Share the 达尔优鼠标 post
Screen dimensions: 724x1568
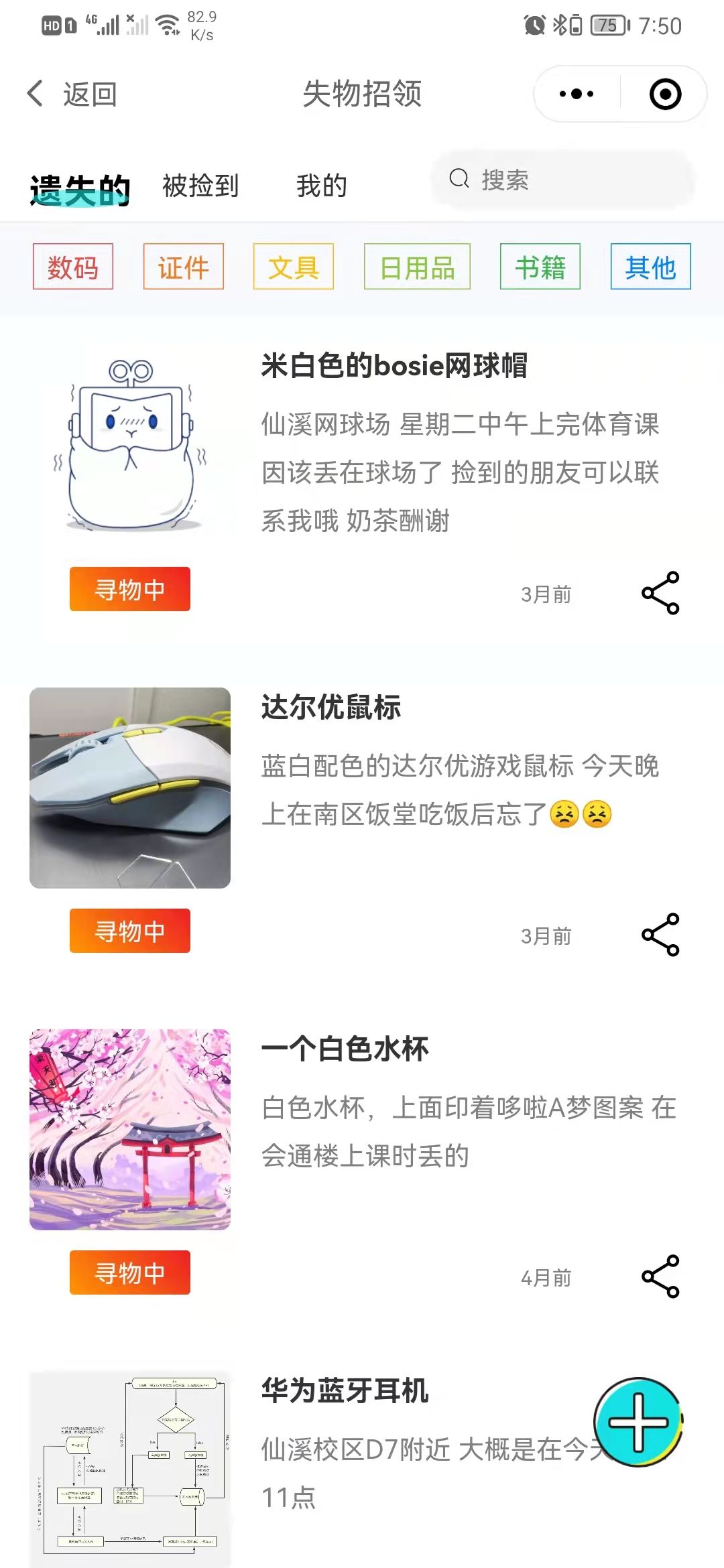click(x=660, y=935)
